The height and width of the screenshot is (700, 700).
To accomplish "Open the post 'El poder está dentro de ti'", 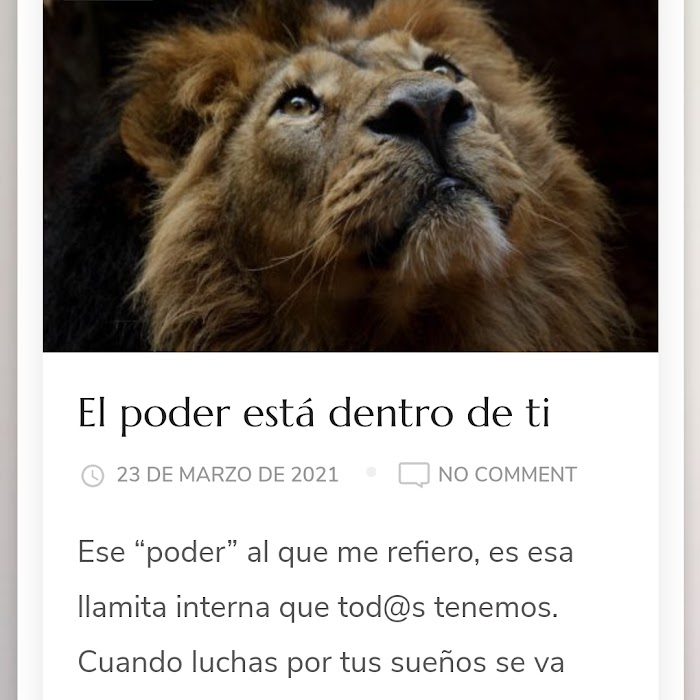I will click(x=314, y=413).
